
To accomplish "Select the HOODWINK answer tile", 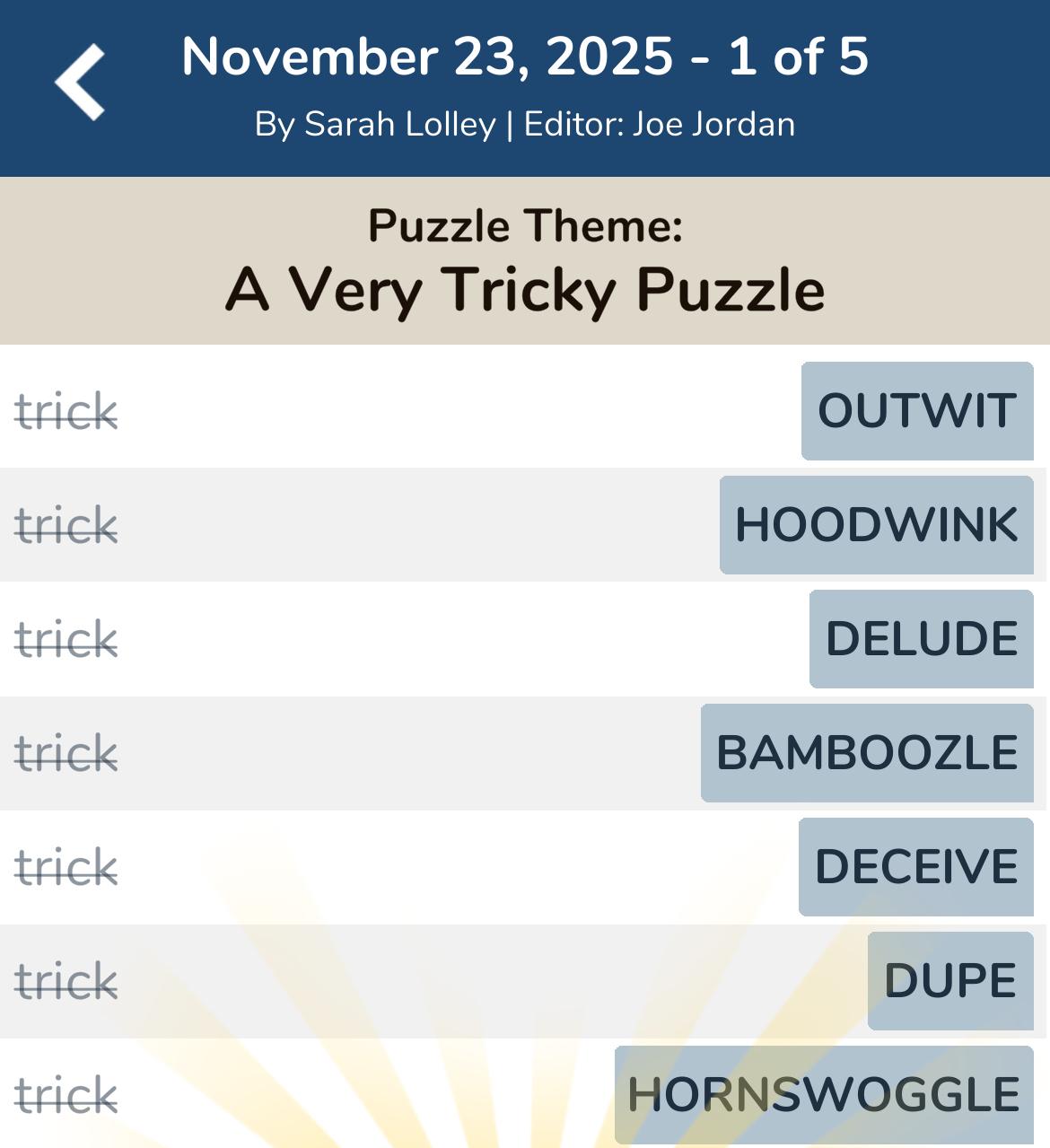I will coord(875,524).
